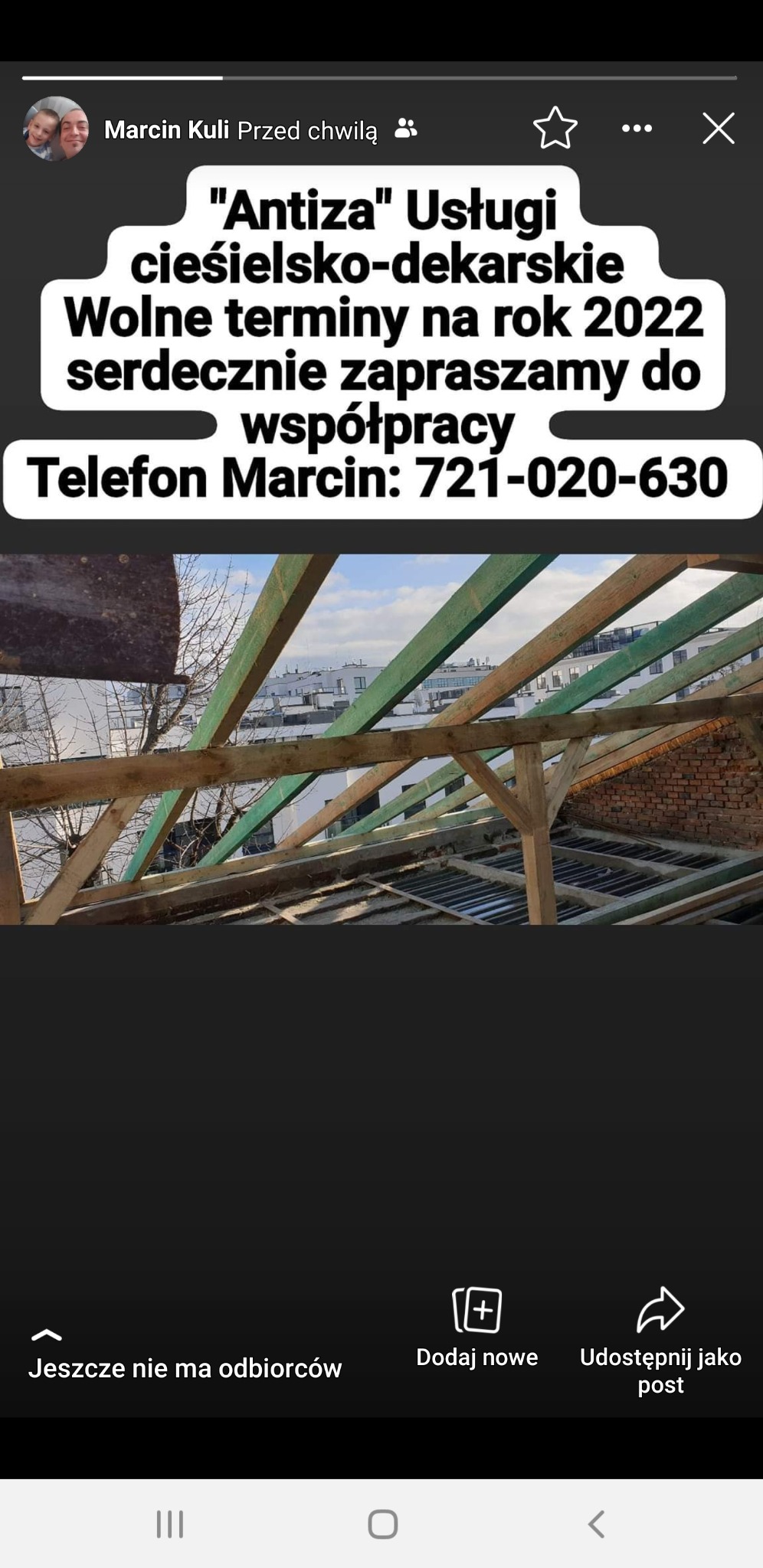Tap the star icon to highlight story

pyautogui.click(x=555, y=128)
